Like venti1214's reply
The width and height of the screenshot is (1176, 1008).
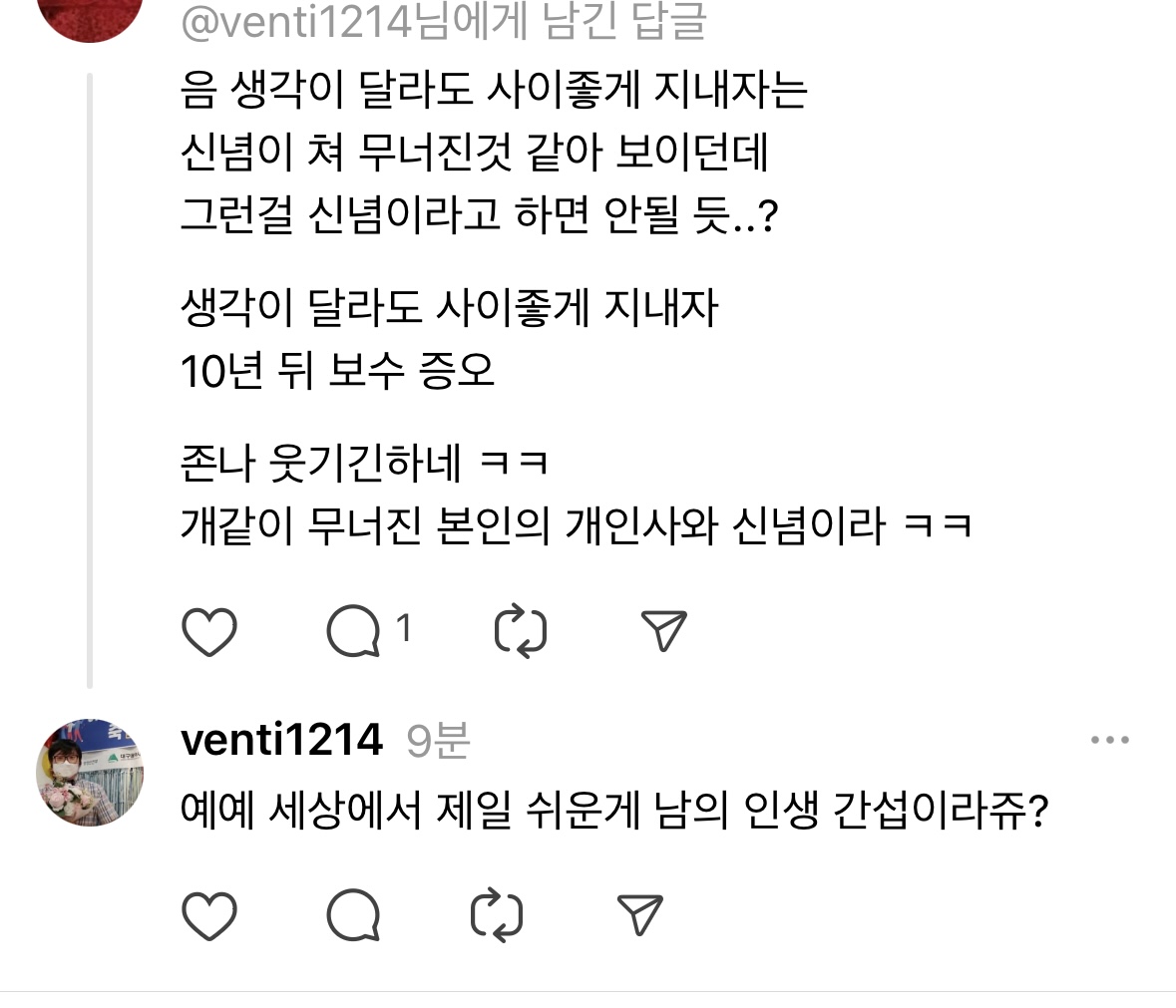(x=209, y=915)
